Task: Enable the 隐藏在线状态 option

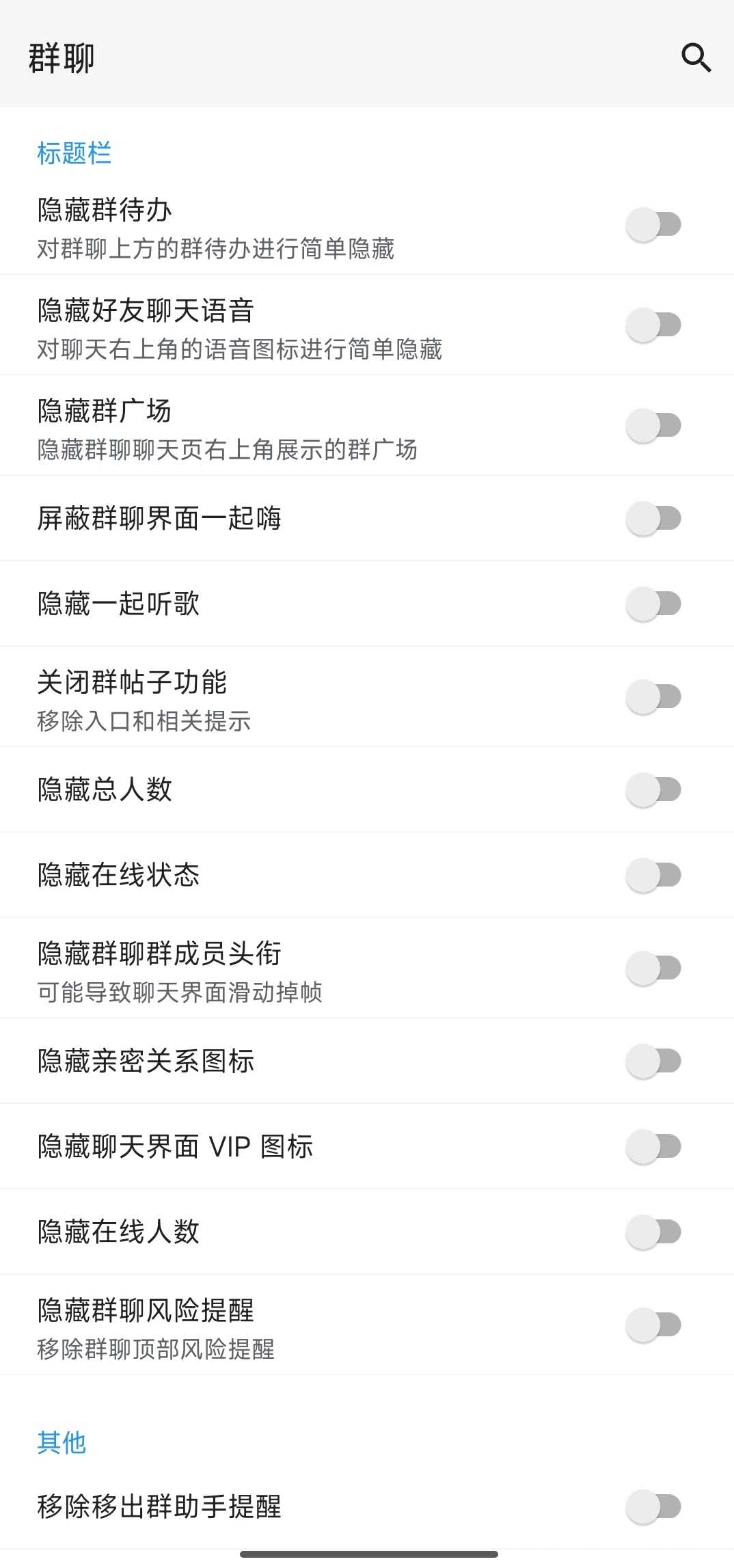Action: (x=653, y=875)
